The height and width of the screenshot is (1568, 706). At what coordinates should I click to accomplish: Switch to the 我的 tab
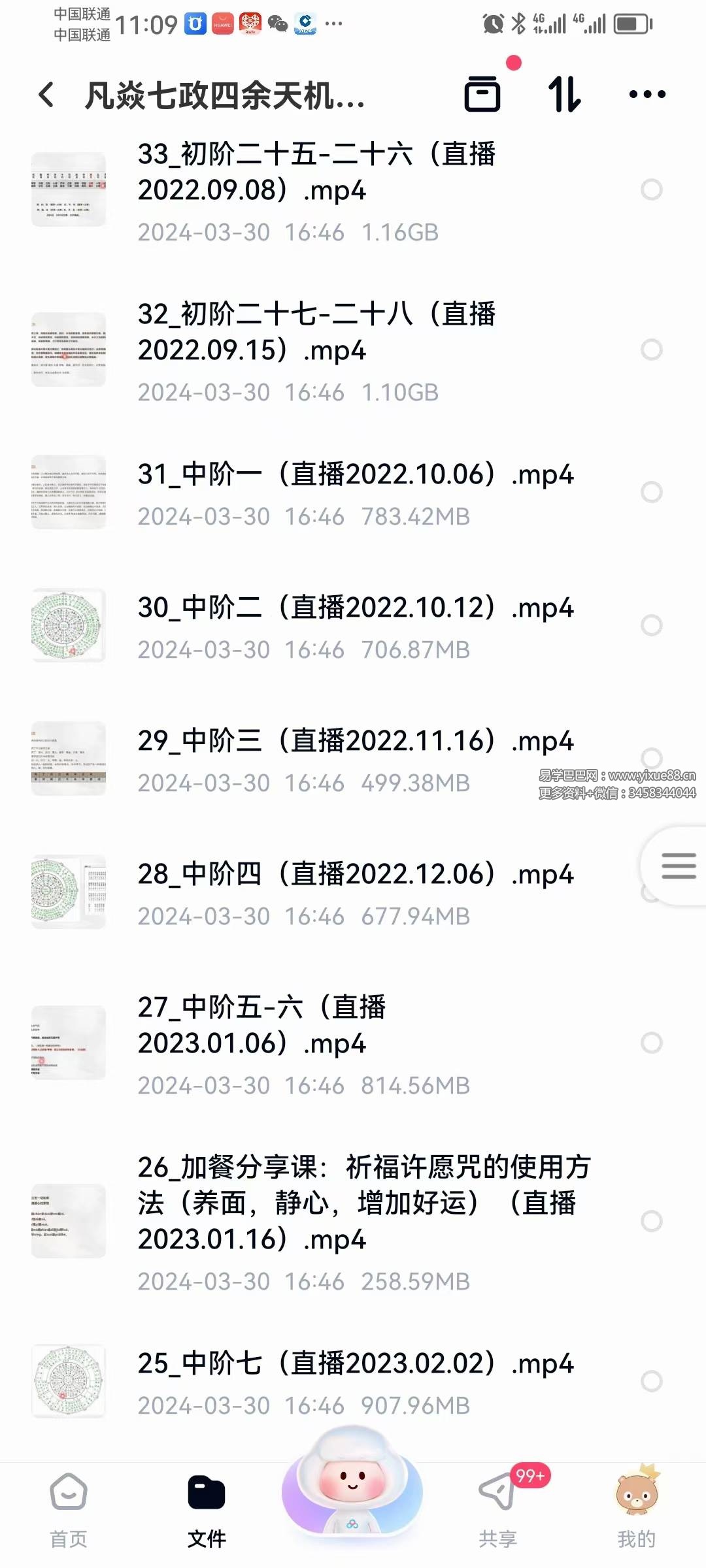coord(637,1509)
